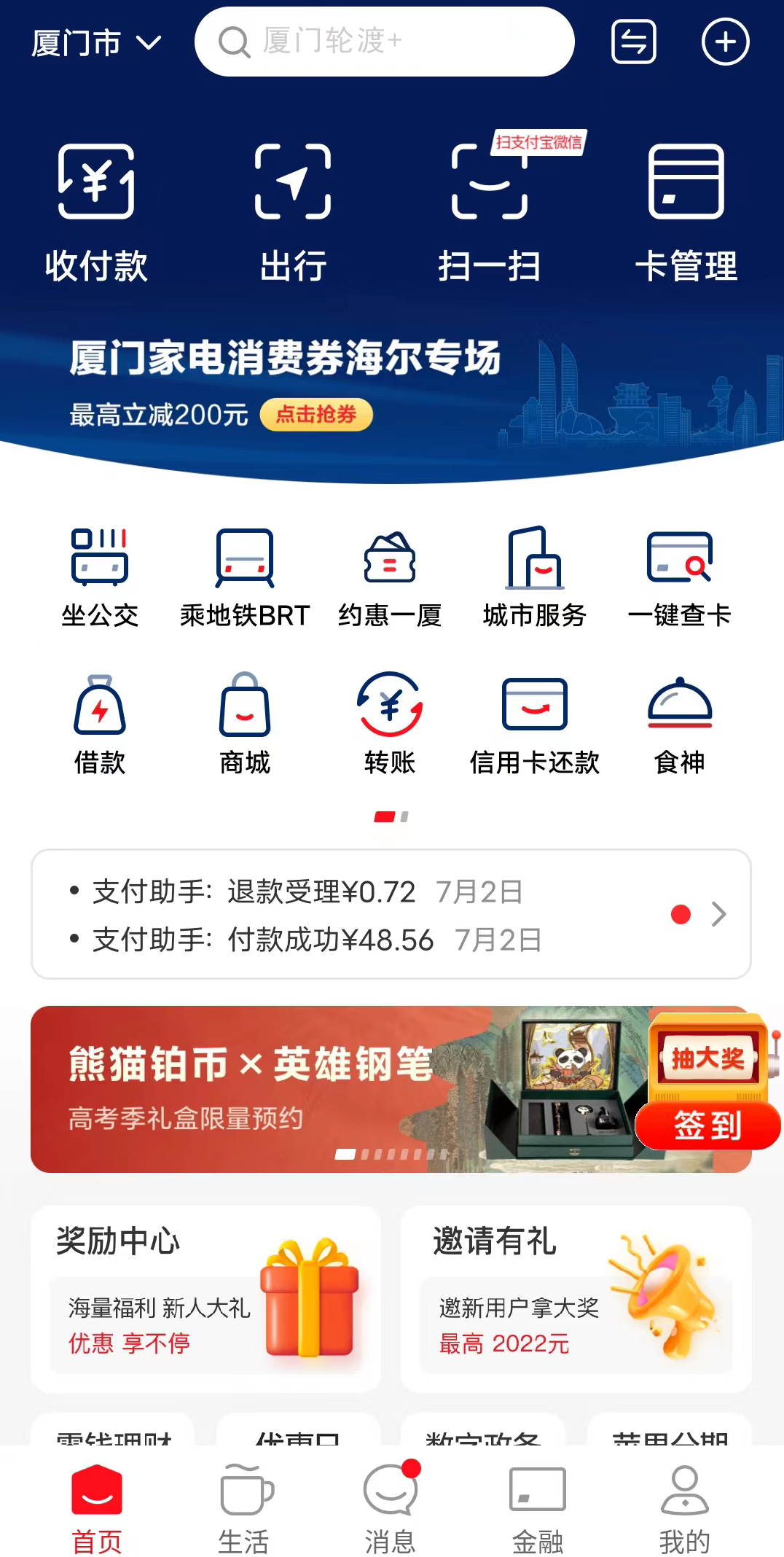
Task: Open 卡管理 card management
Action: (x=686, y=213)
